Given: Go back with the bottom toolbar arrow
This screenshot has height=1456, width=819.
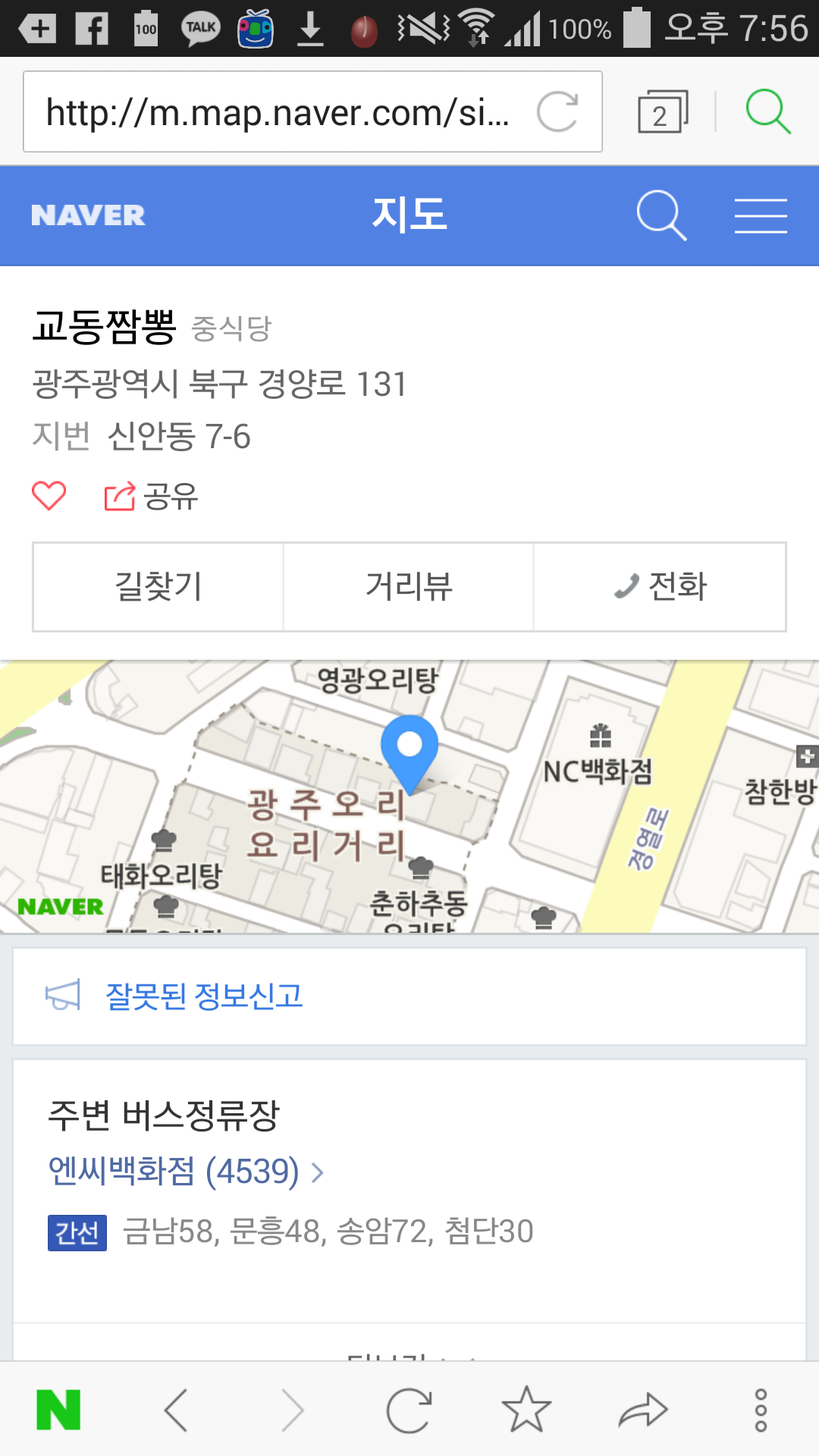Looking at the screenshot, I should (176, 1410).
